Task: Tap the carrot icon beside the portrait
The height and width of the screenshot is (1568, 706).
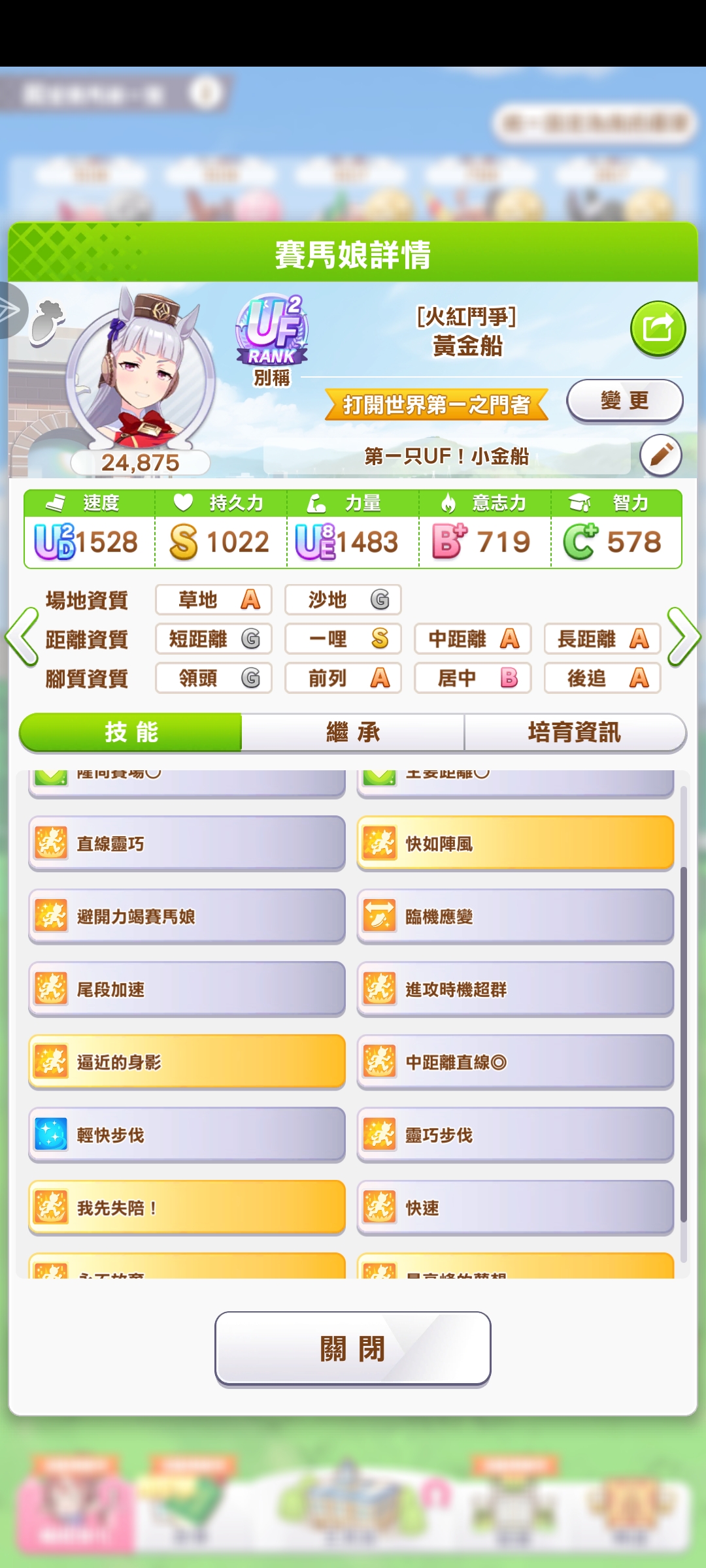Action: click(x=48, y=322)
